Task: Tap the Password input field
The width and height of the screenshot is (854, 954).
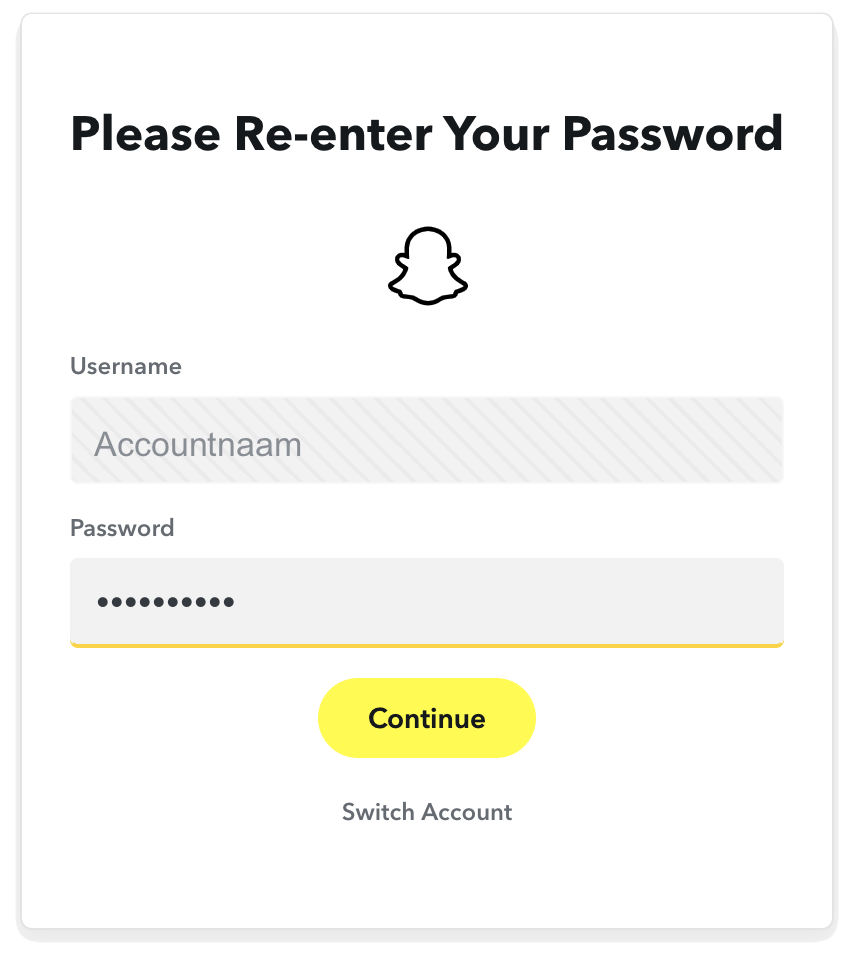Action: (426, 602)
